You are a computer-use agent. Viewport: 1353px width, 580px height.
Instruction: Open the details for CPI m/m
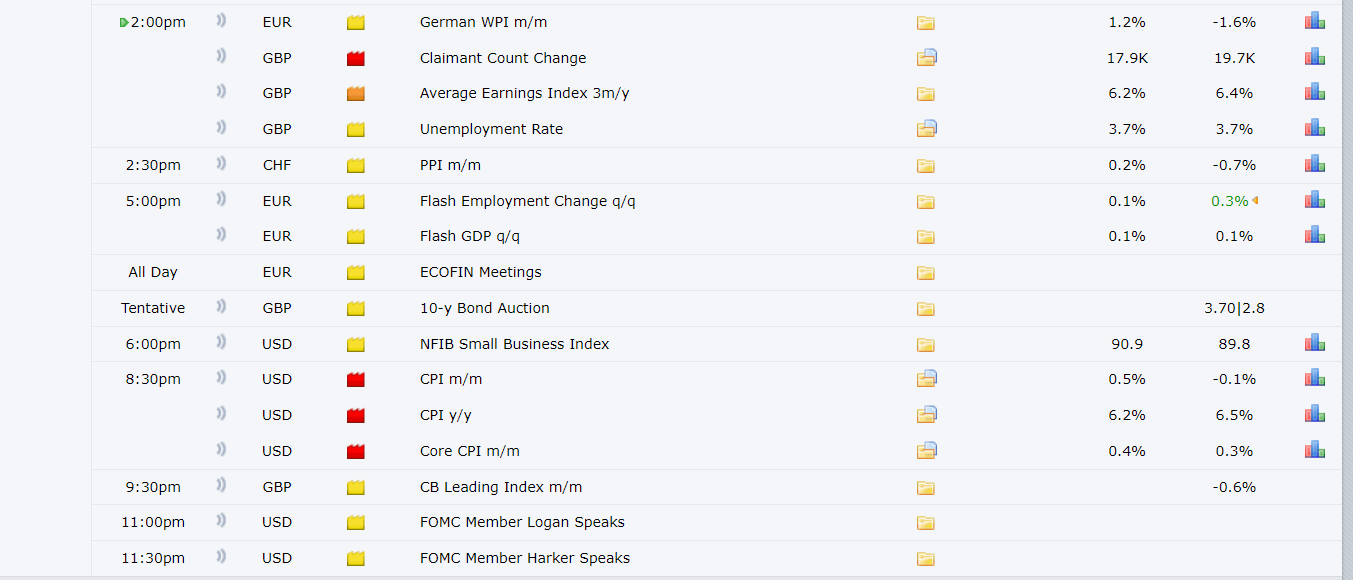[926, 379]
